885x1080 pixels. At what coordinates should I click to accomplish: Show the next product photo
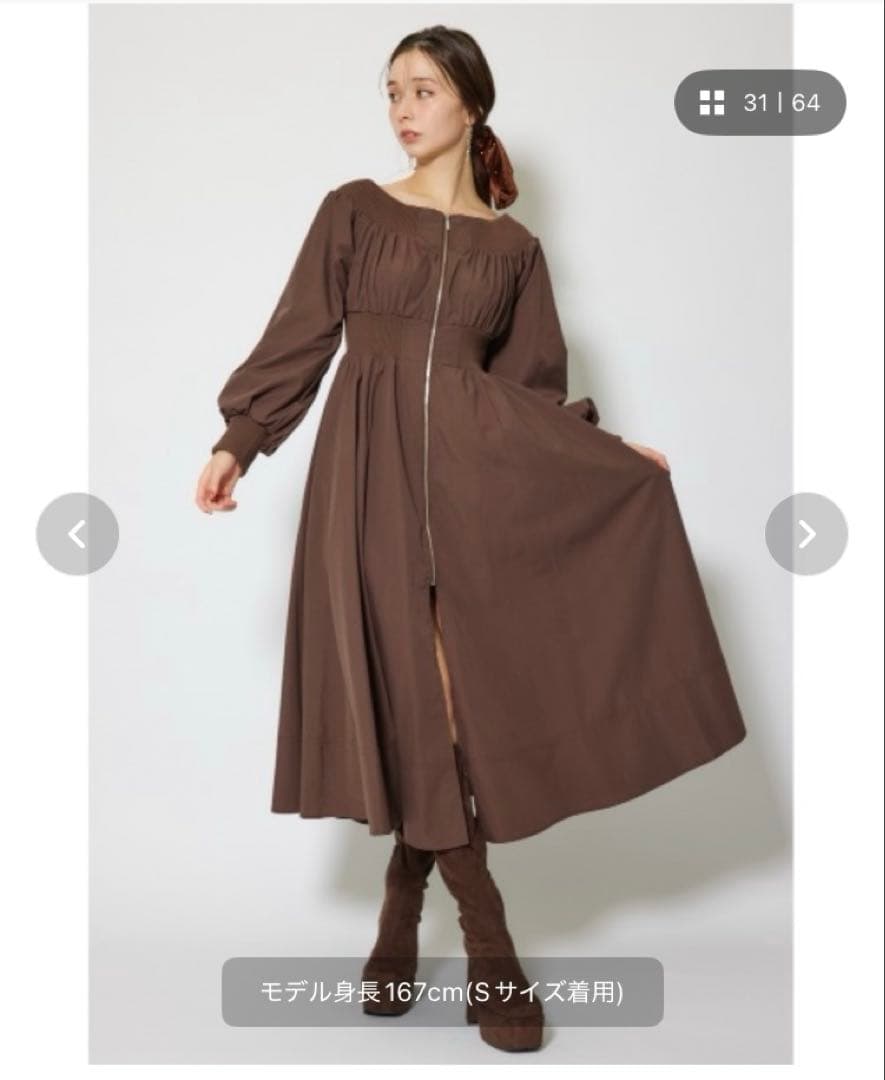pyautogui.click(x=806, y=534)
